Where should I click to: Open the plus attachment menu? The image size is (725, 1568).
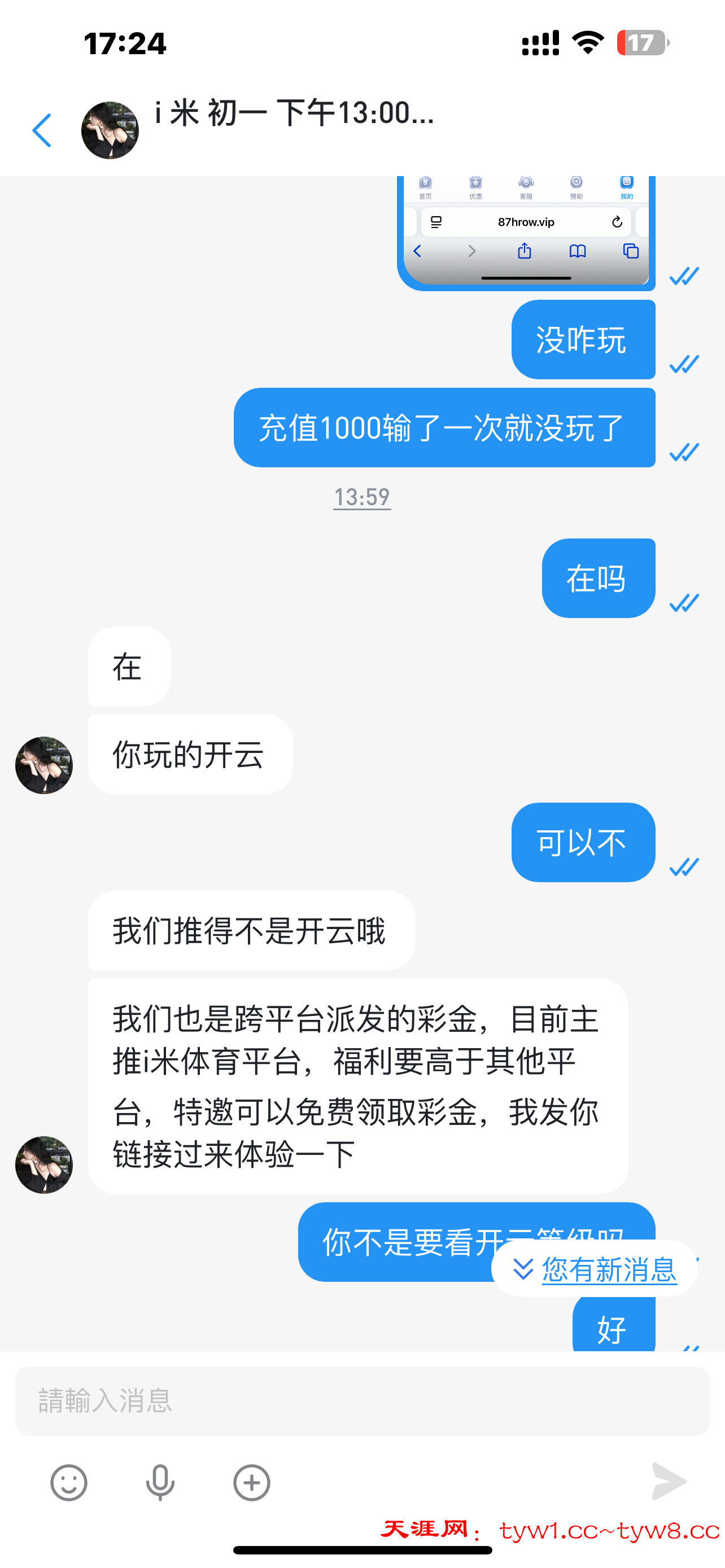coord(251,1482)
